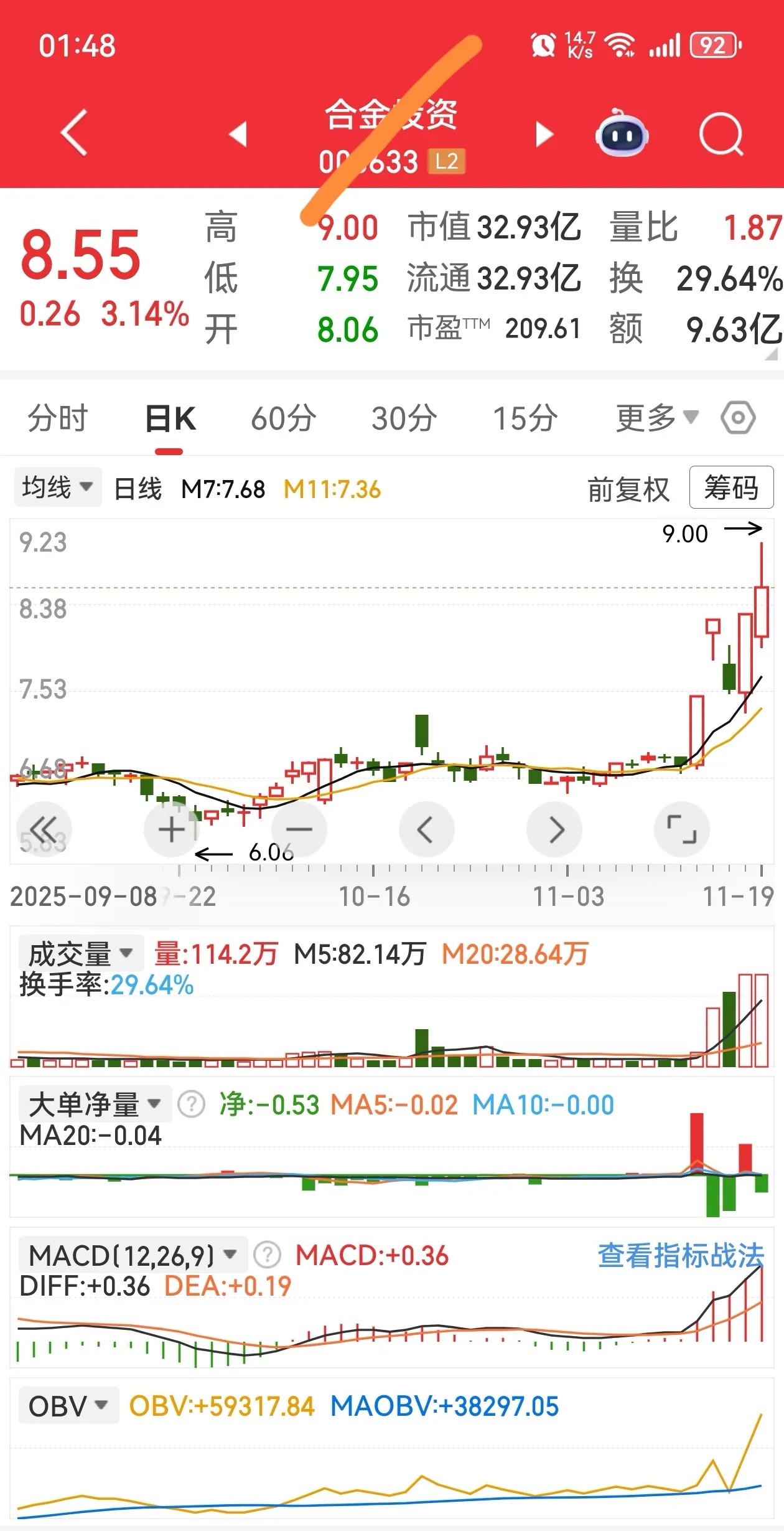Change the 前复权 adjustment mode
The height and width of the screenshot is (1531, 784).
tap(628, 489)
